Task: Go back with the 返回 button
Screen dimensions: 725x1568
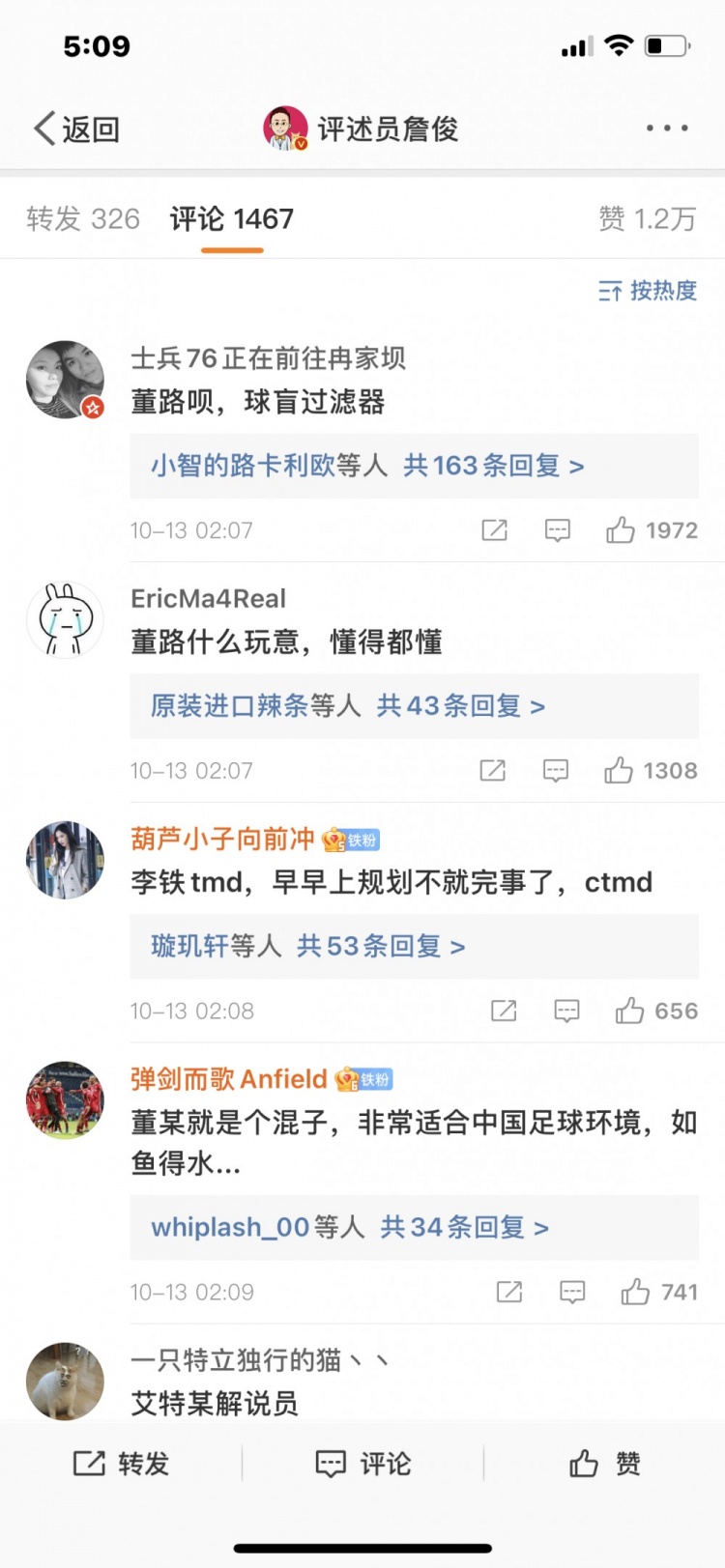Action: click(76, 128)
